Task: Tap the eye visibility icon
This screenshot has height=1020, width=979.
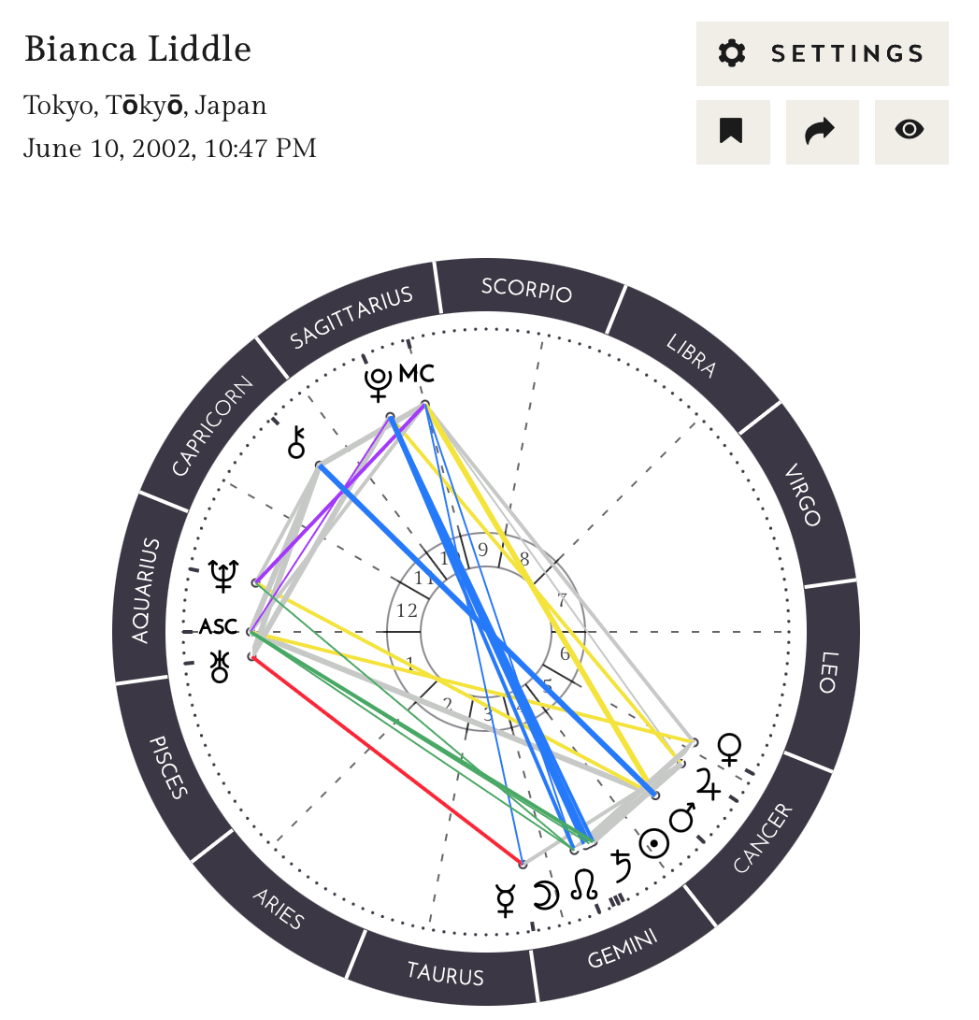Action: (x=911, y=131)
